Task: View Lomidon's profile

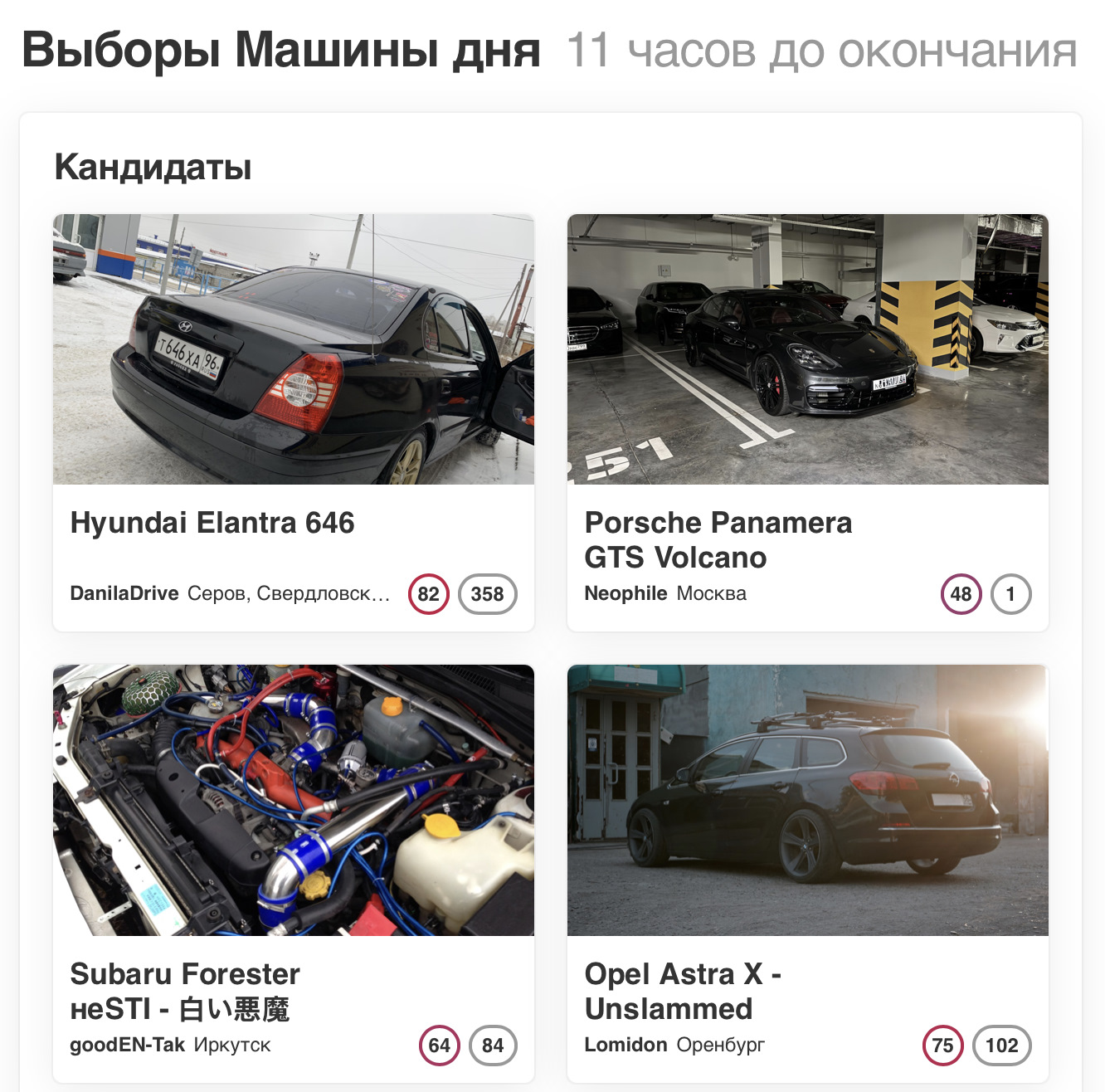Action: tap(626, 1046)
